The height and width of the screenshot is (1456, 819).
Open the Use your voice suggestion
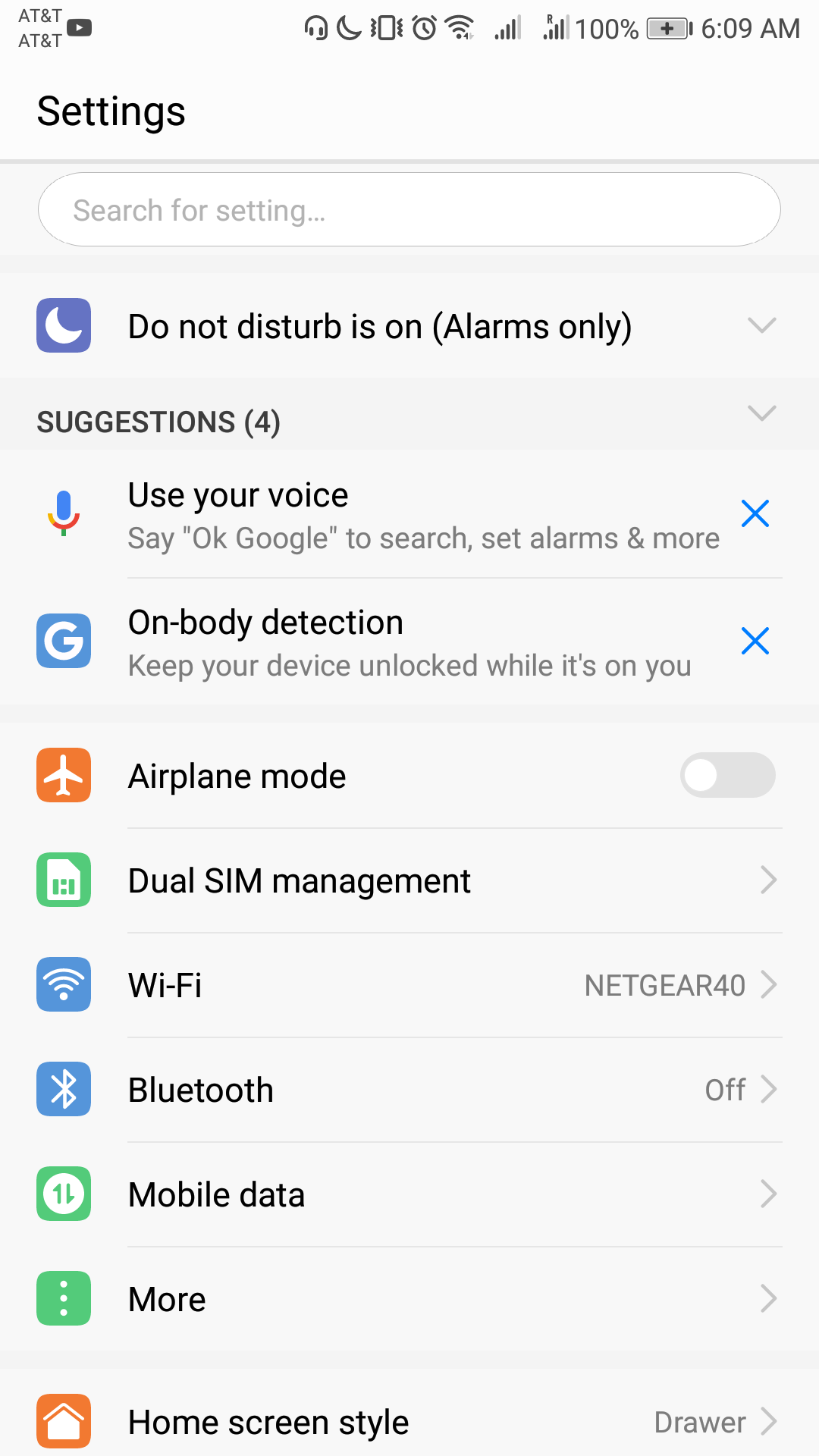point(409,514)
